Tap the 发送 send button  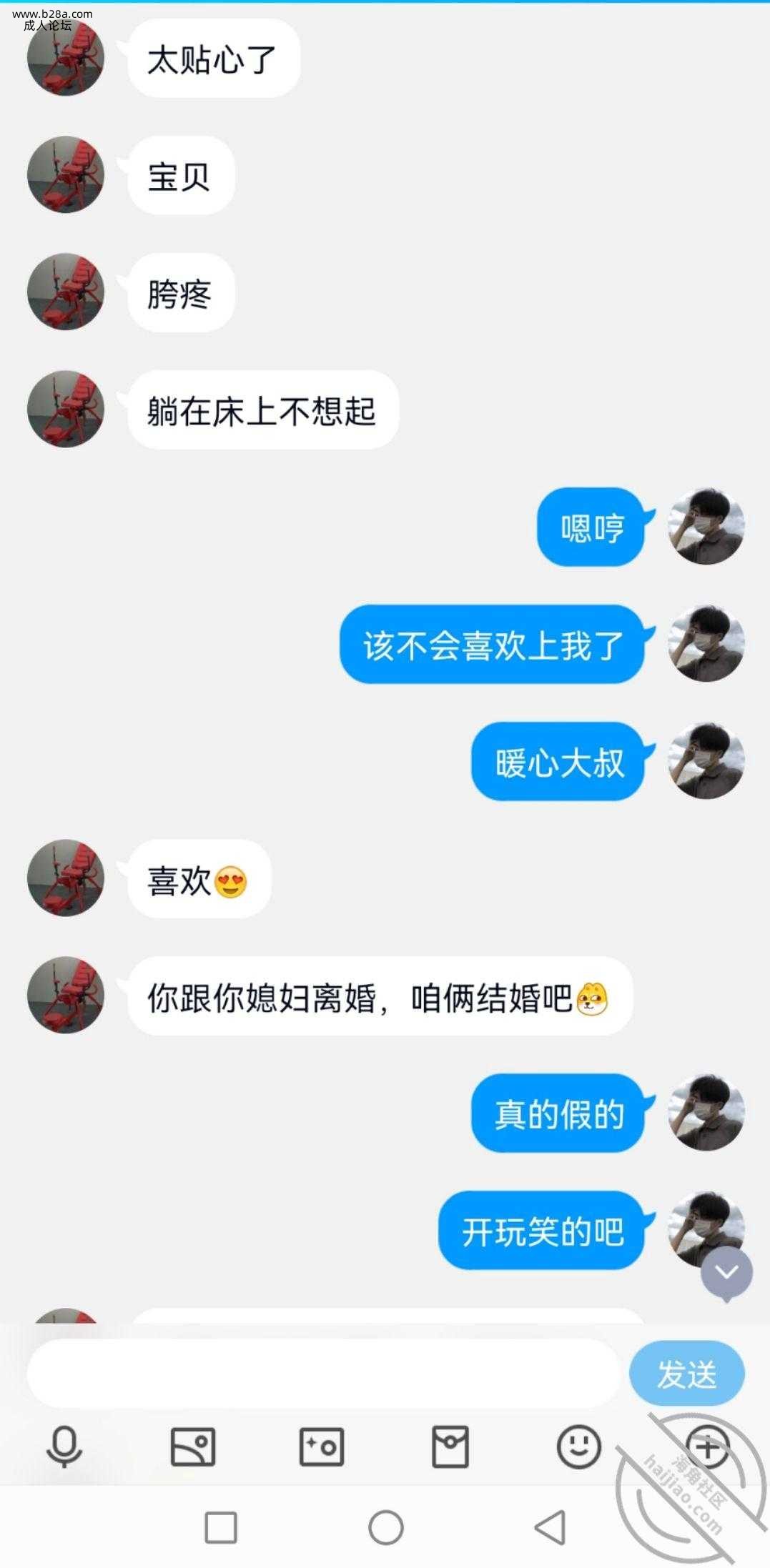(686, 1374)
